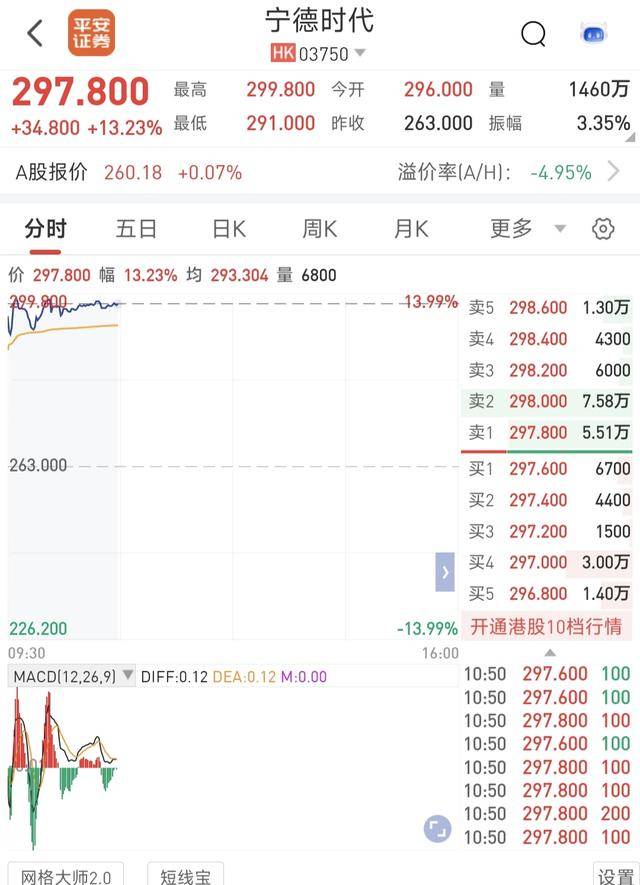Image resolution: width=640 pixels, height=885 pixels.
Task: Expand the chart to fullscreen
Action: (437, 828)
